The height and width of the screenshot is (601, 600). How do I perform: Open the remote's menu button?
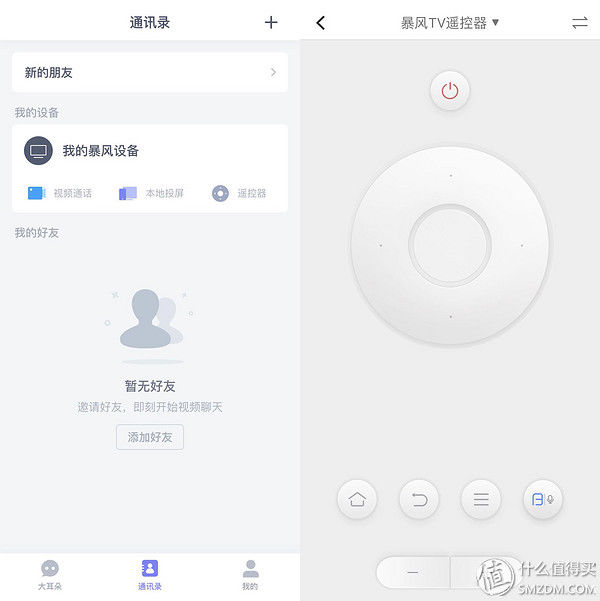point(481,499)
